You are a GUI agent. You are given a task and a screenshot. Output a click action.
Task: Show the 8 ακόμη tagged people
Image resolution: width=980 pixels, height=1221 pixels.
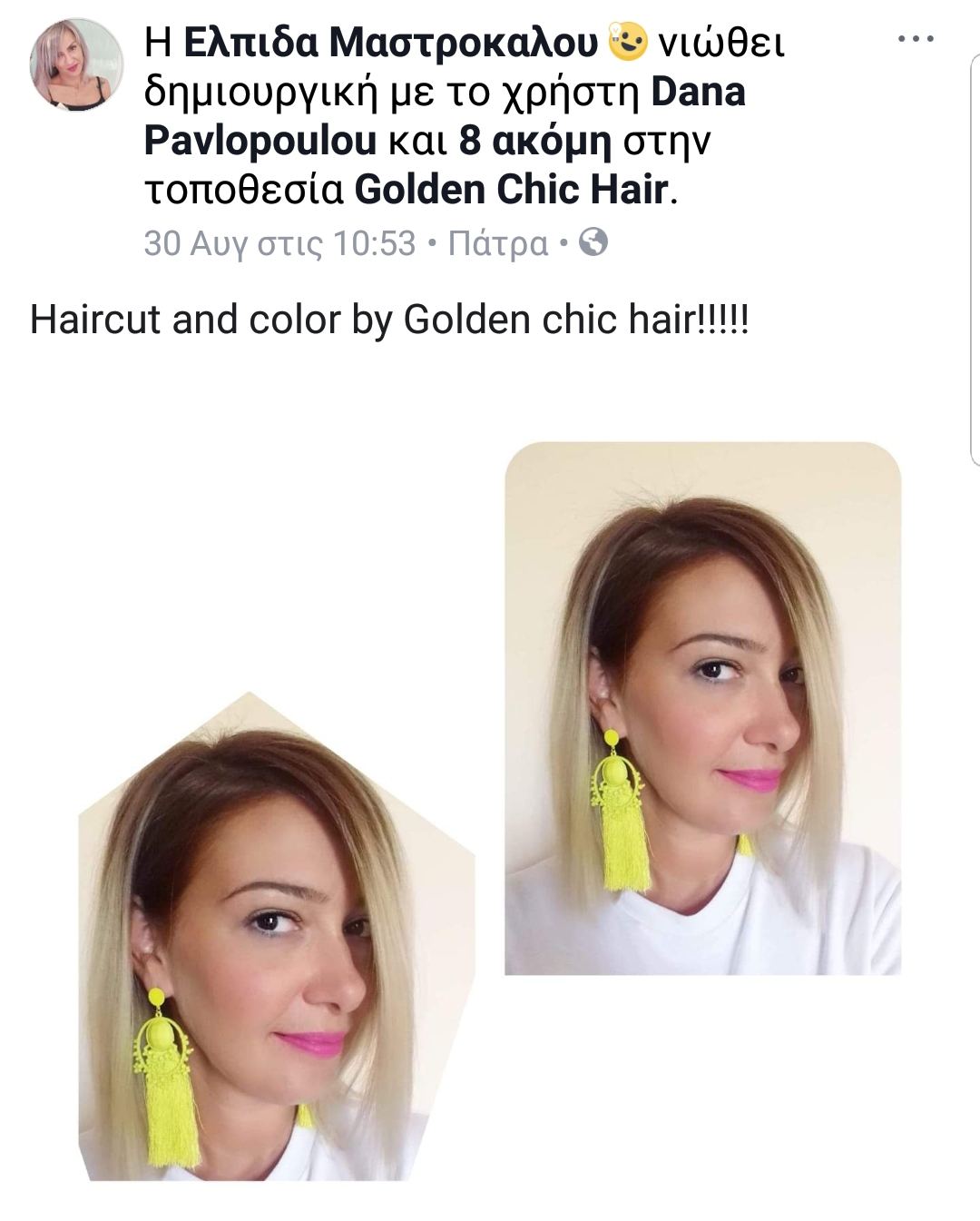(535, 142)
